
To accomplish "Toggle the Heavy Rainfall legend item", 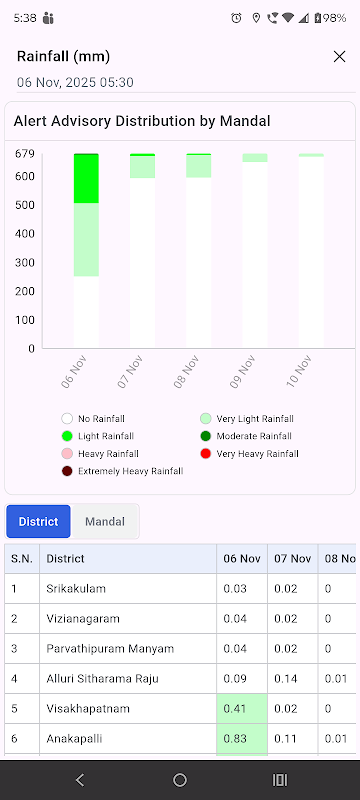I will (x=100, y=454).
